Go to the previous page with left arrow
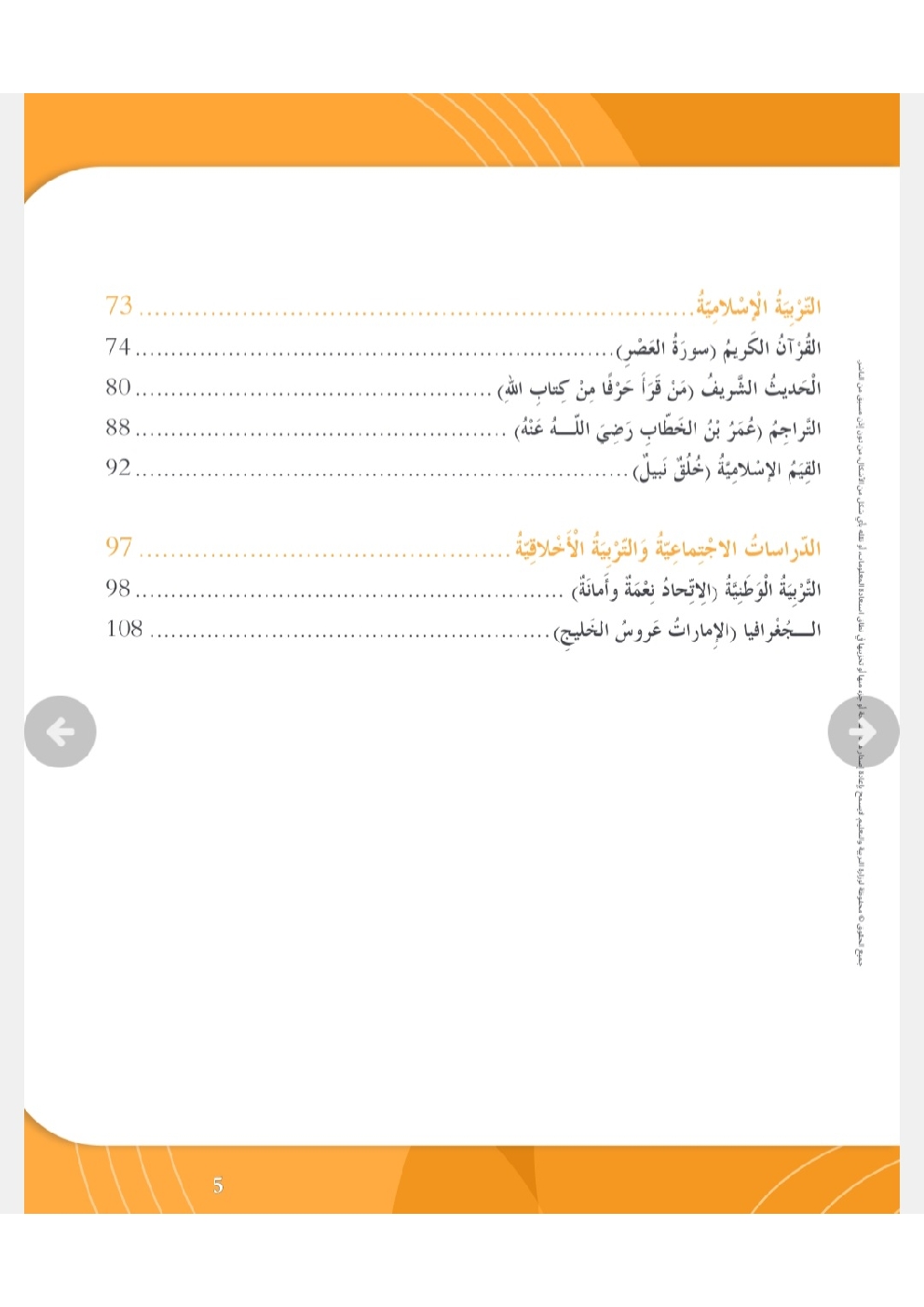Image resolution: width=924 pixels, height=1307 pixels. click(61, 732)
